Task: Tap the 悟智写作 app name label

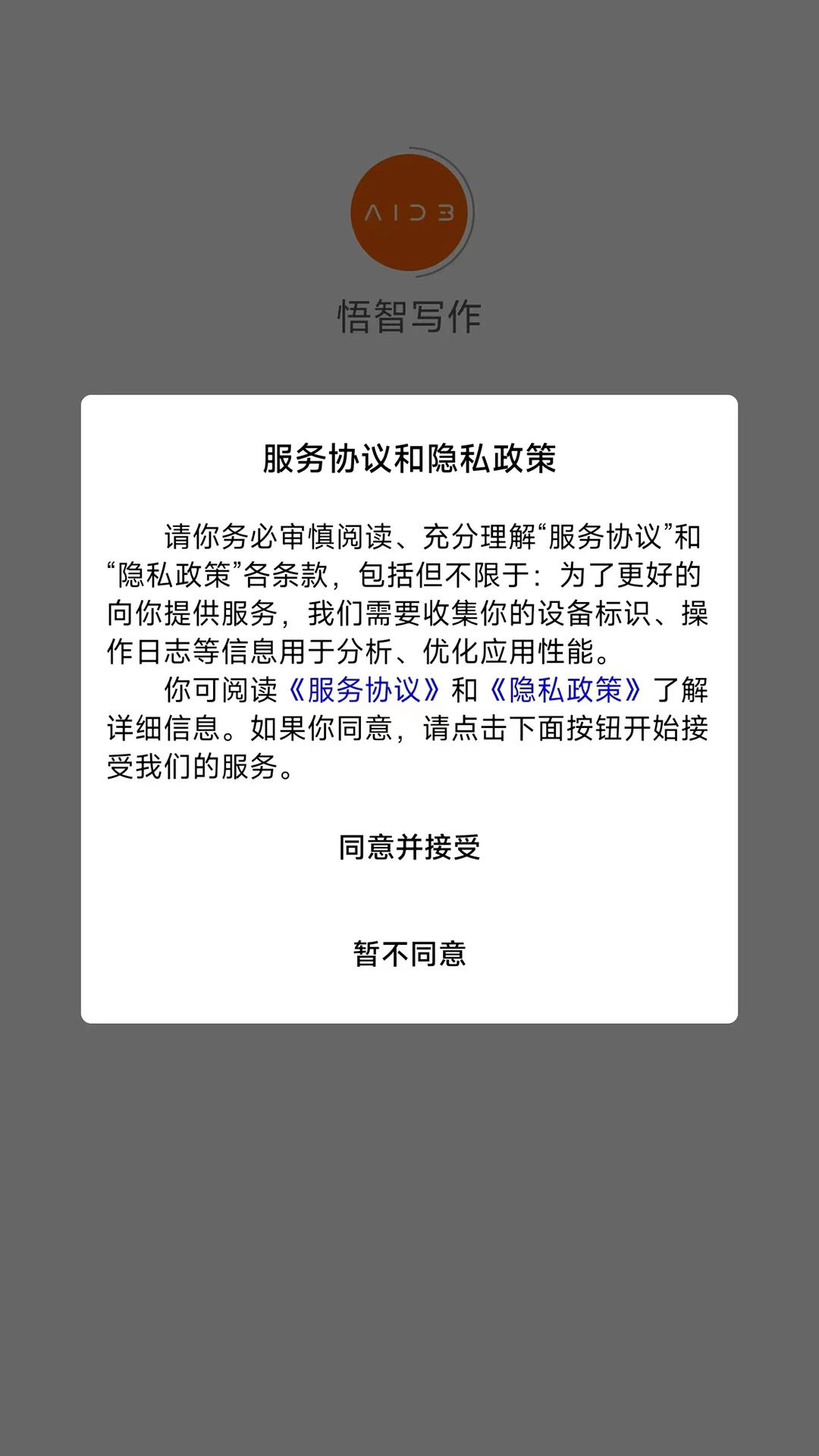Action: pyautogui.click(x=409, y=311)
